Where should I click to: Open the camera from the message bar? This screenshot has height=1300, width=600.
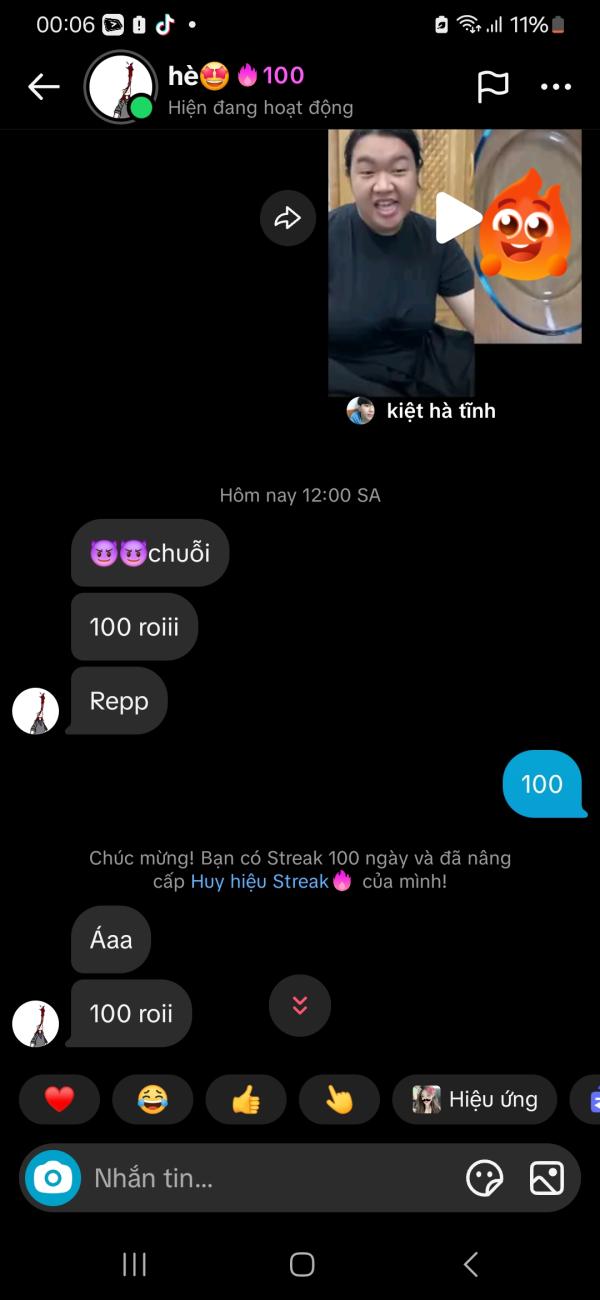pyautogui.click(x=53, y=1178)
